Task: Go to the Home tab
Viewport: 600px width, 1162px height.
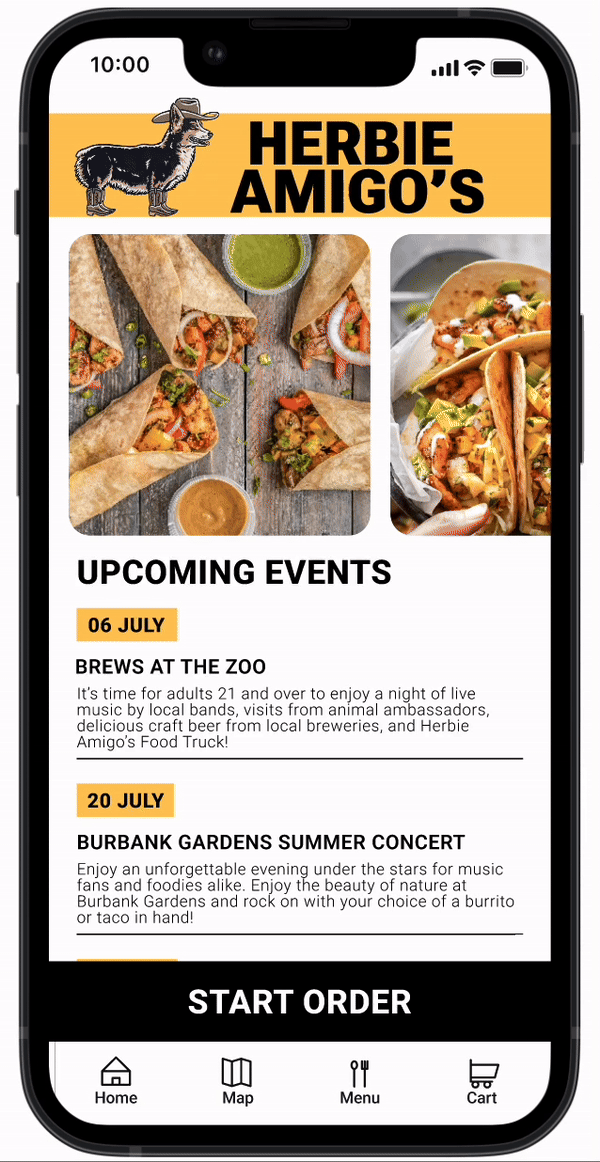Action: click(116, 1081)
